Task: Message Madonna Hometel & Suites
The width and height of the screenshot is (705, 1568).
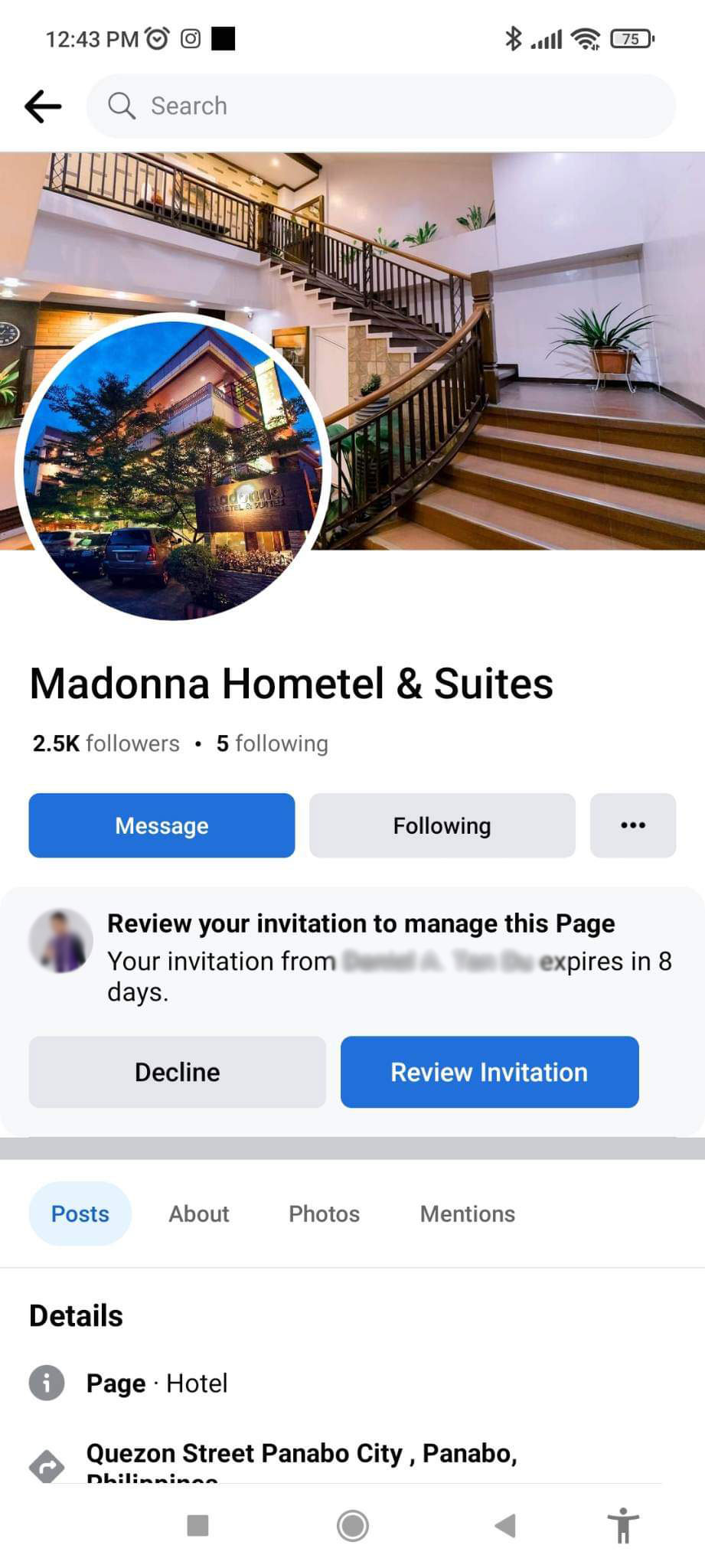Action: [162, 825]
